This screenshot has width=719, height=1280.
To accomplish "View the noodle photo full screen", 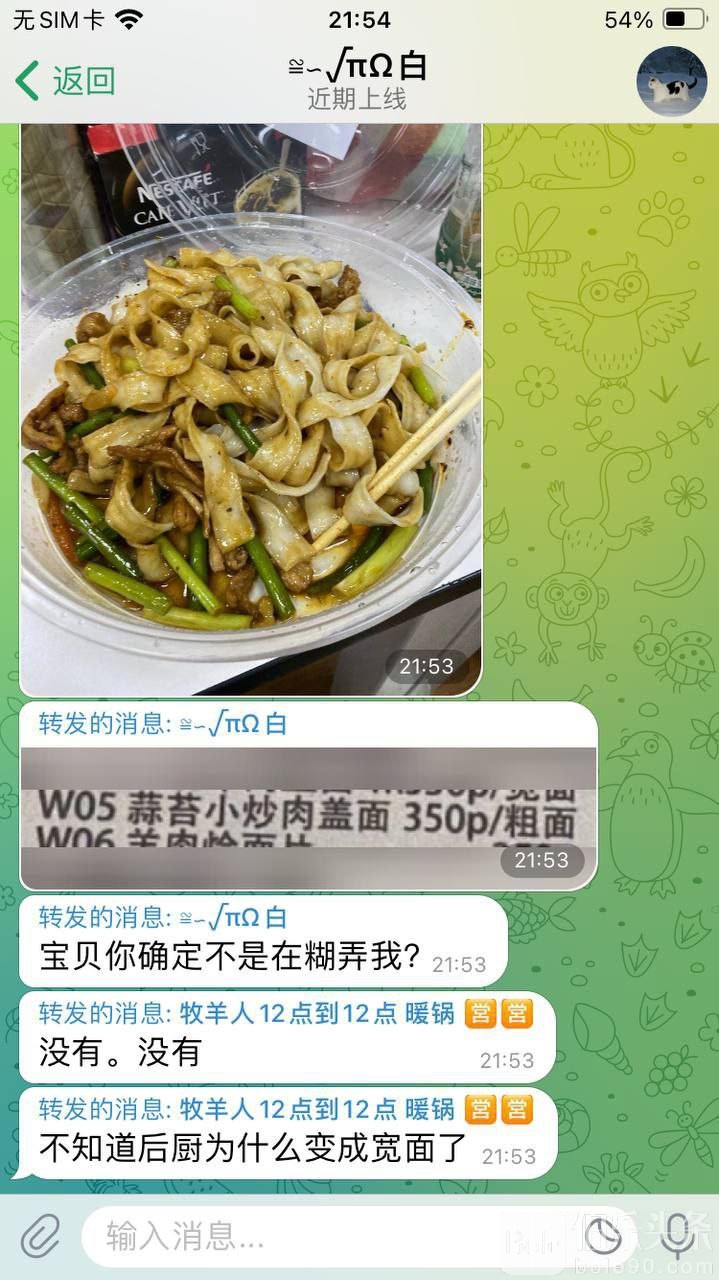I will pyautogui.click(x=250, y=410).
